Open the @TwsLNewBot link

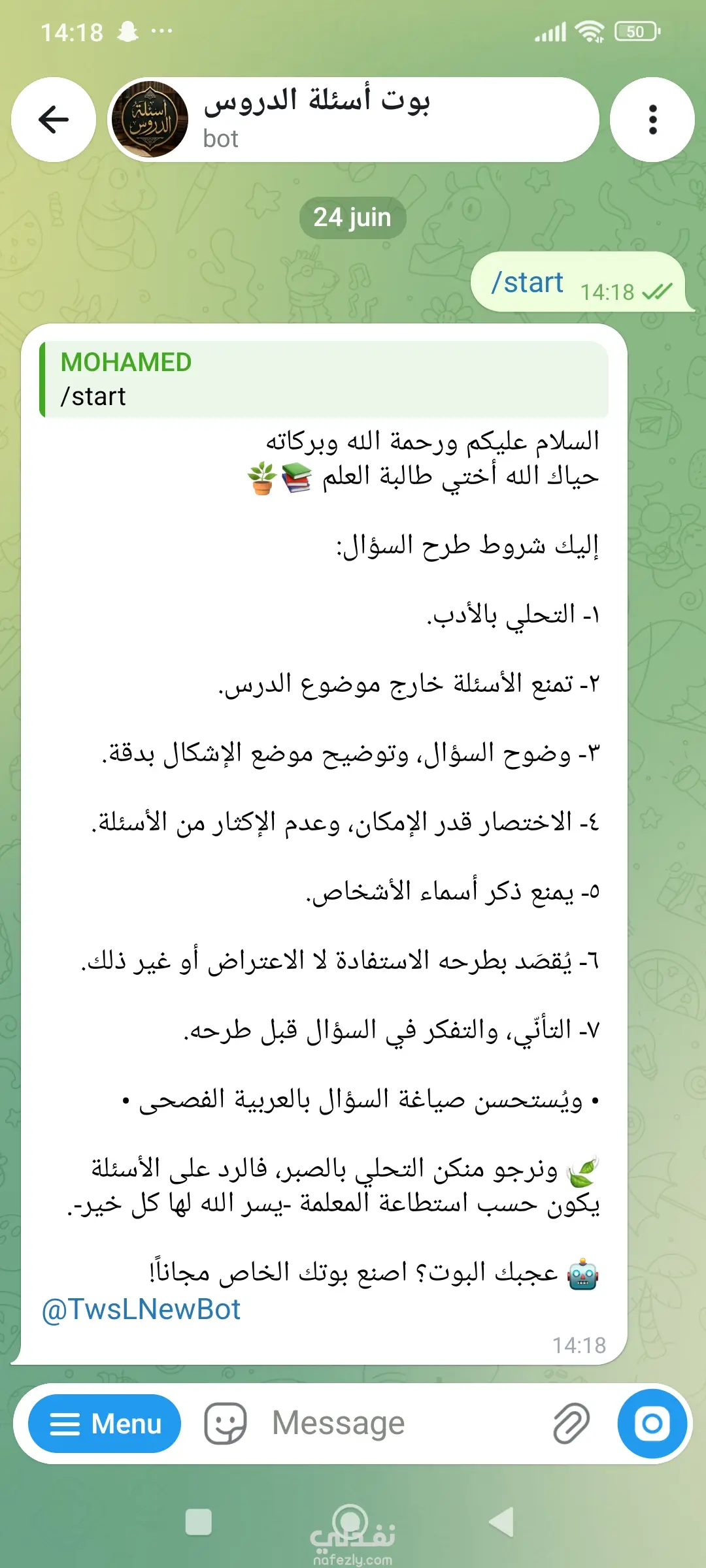pyautogui.click(x=141, y=1309)
